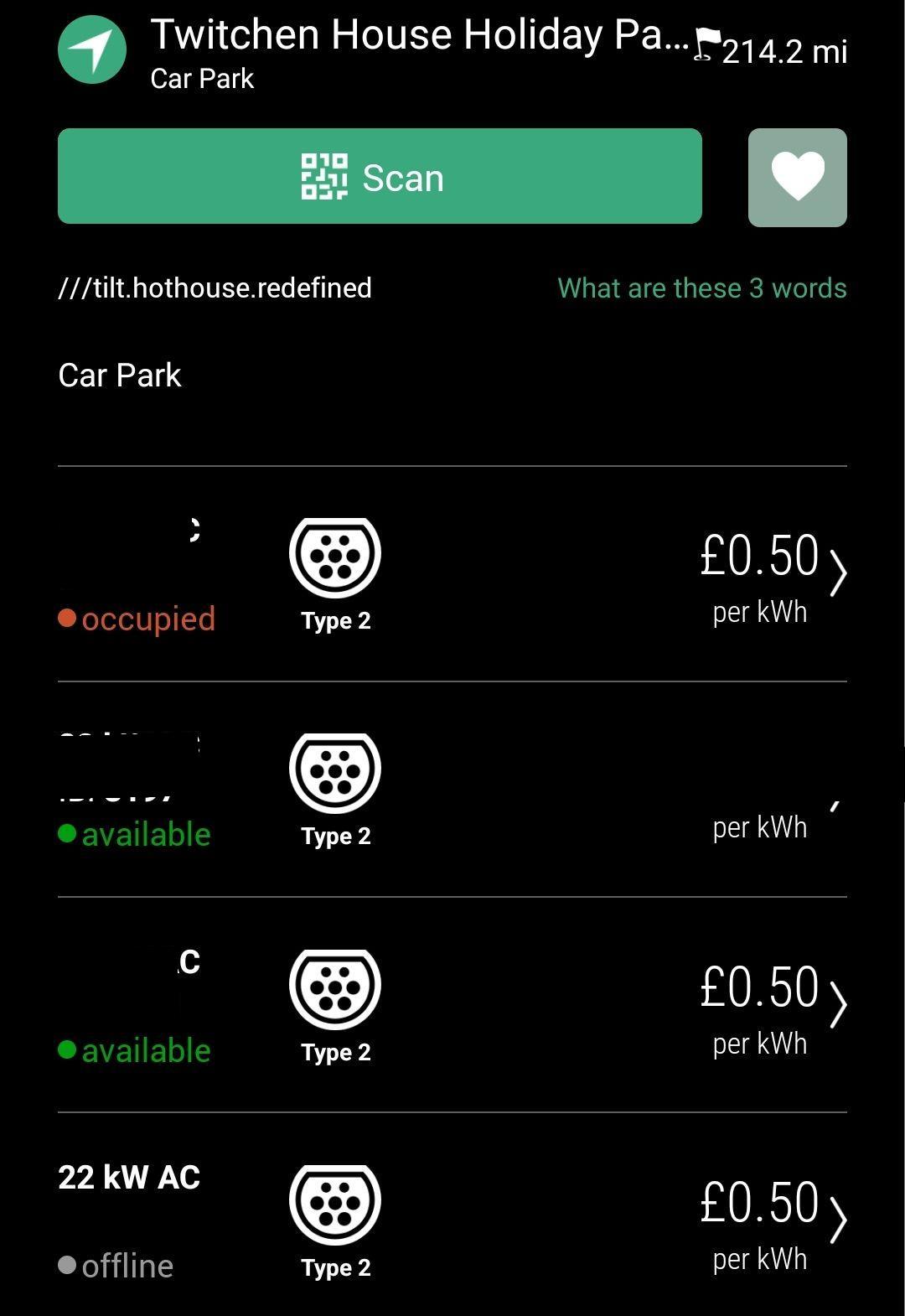The height and width of the screenshot is (1316, 905).
Task: Tap the ///tilt.hothouse.redefined address
Action: [x=215, y=288]
